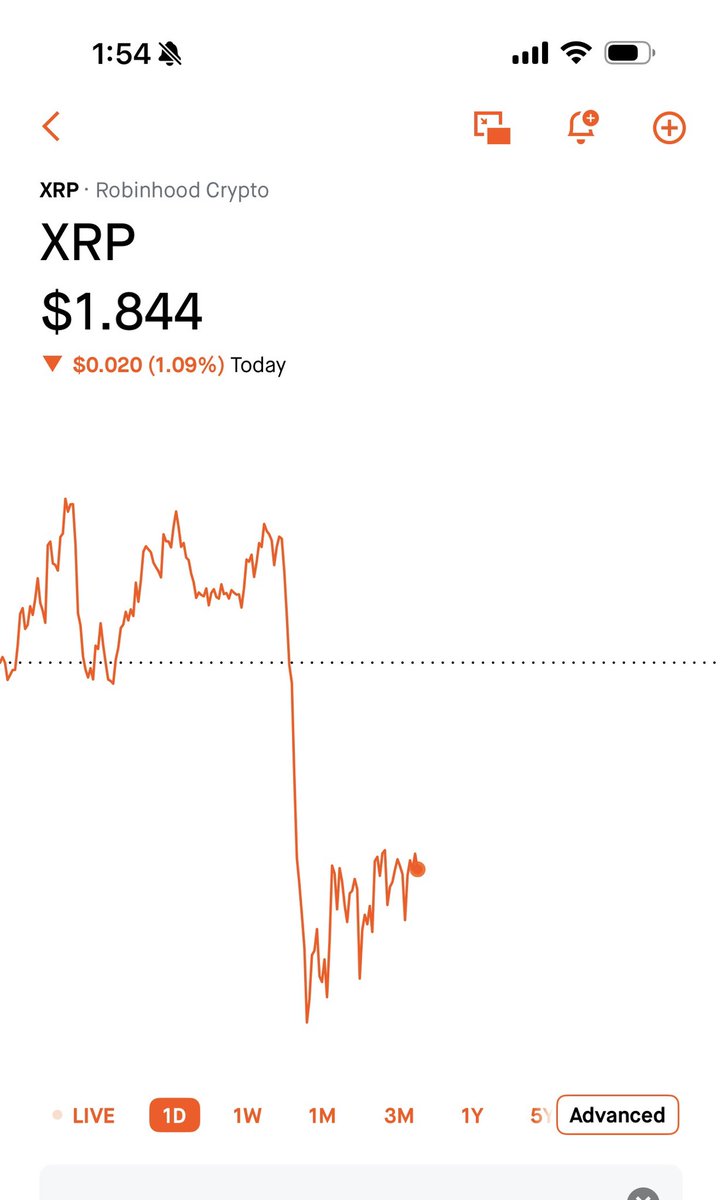Select the 1D time range
The width and height of the screenshot is (722, 1200).
[174, 1115]
